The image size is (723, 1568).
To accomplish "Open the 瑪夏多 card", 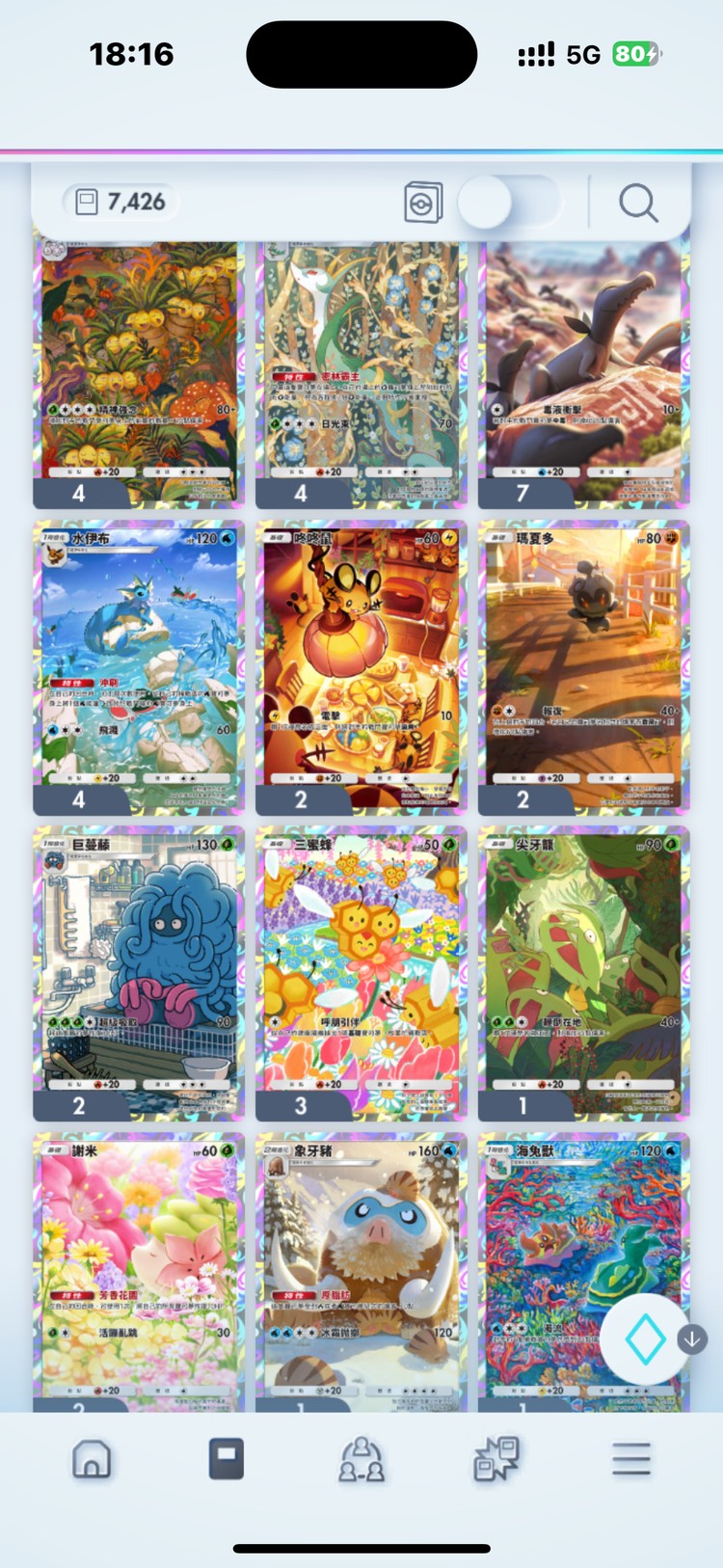I will [x=583, y=665].
